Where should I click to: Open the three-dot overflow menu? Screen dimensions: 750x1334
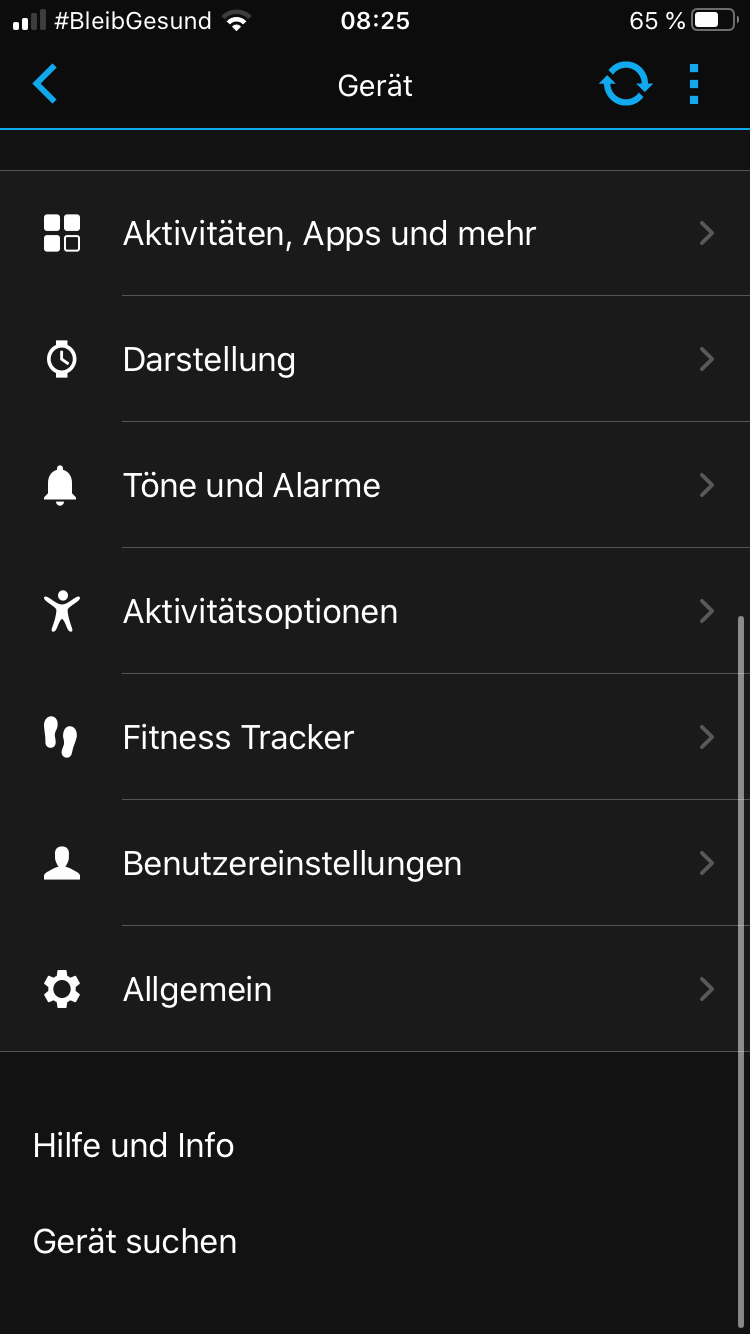coord(694,85)
